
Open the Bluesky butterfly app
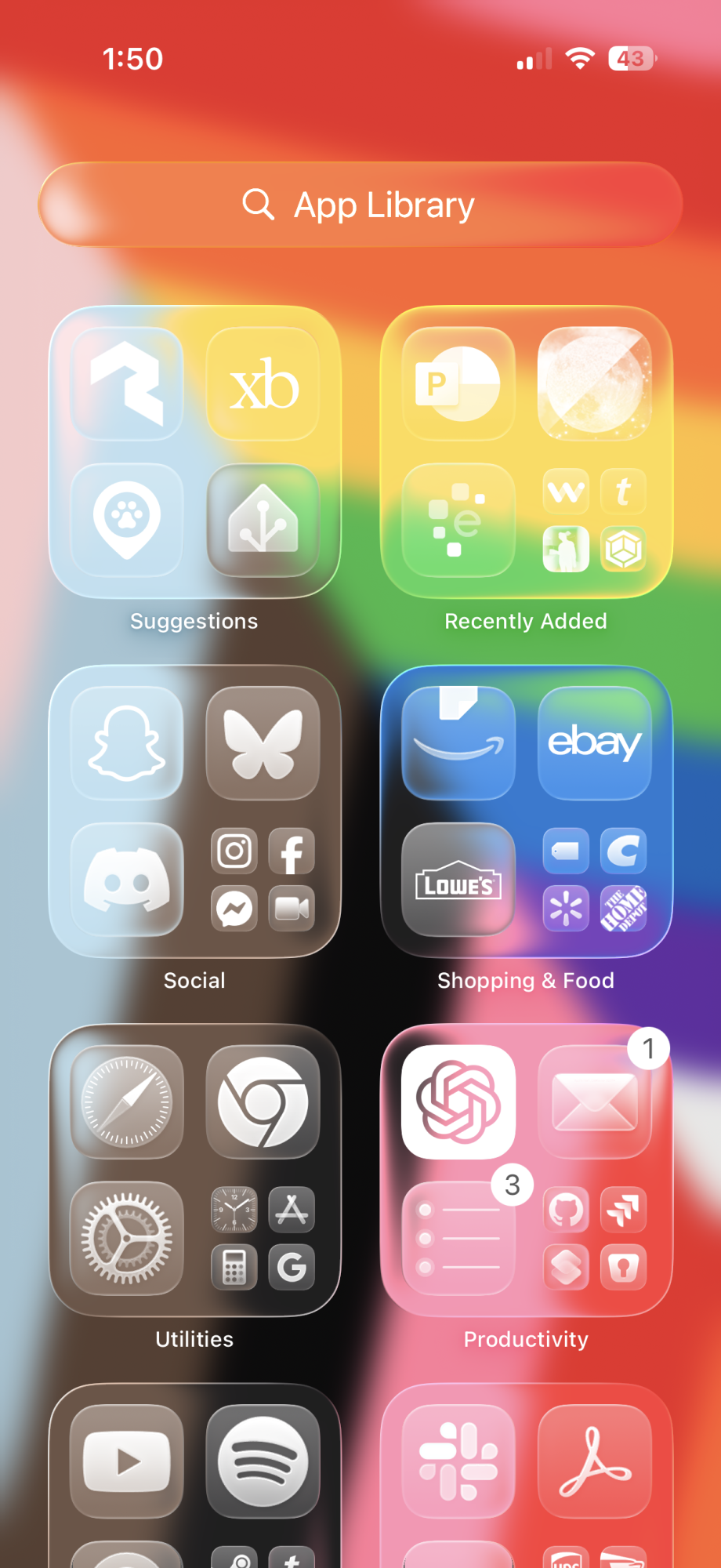(263, 743)
